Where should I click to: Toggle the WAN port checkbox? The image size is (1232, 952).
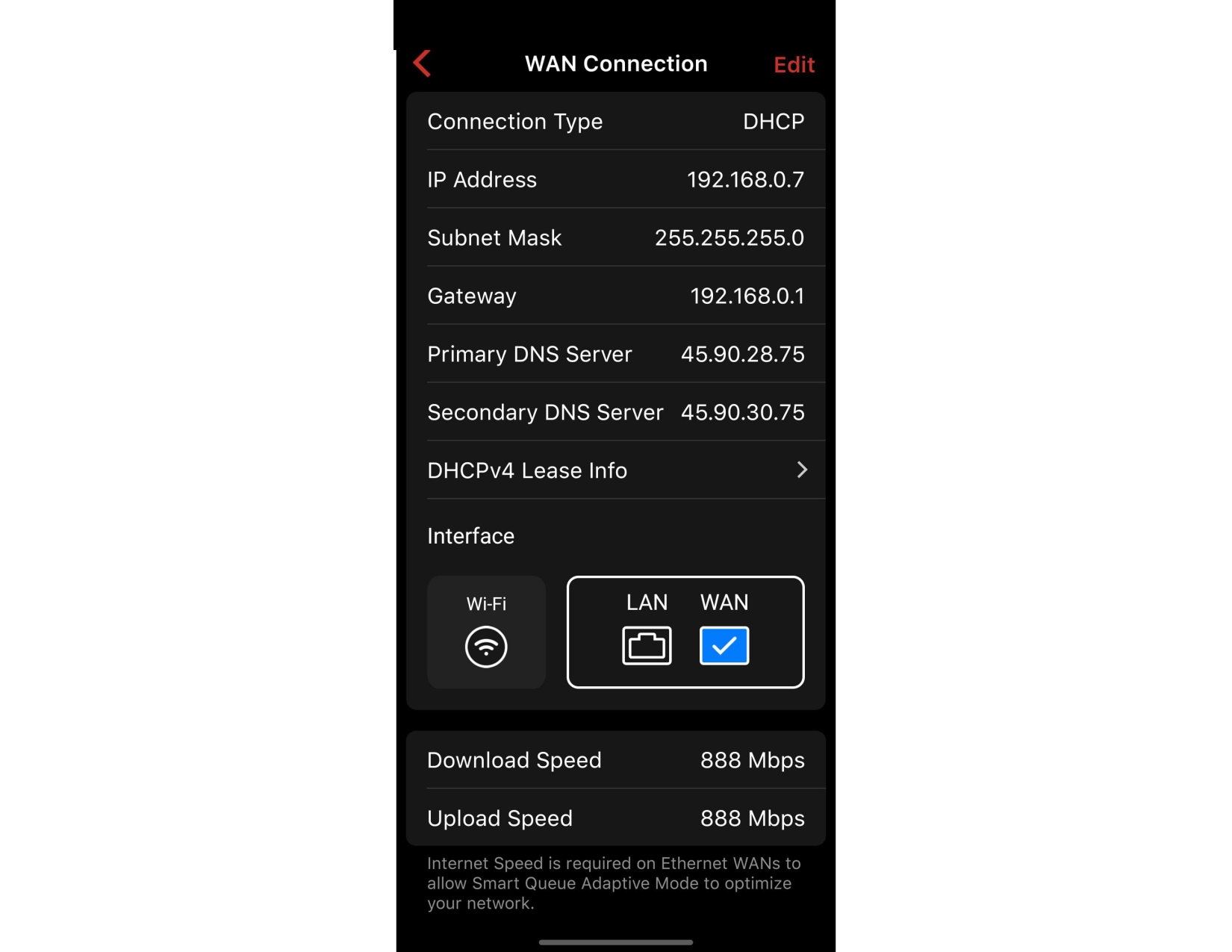click(724, 645)
